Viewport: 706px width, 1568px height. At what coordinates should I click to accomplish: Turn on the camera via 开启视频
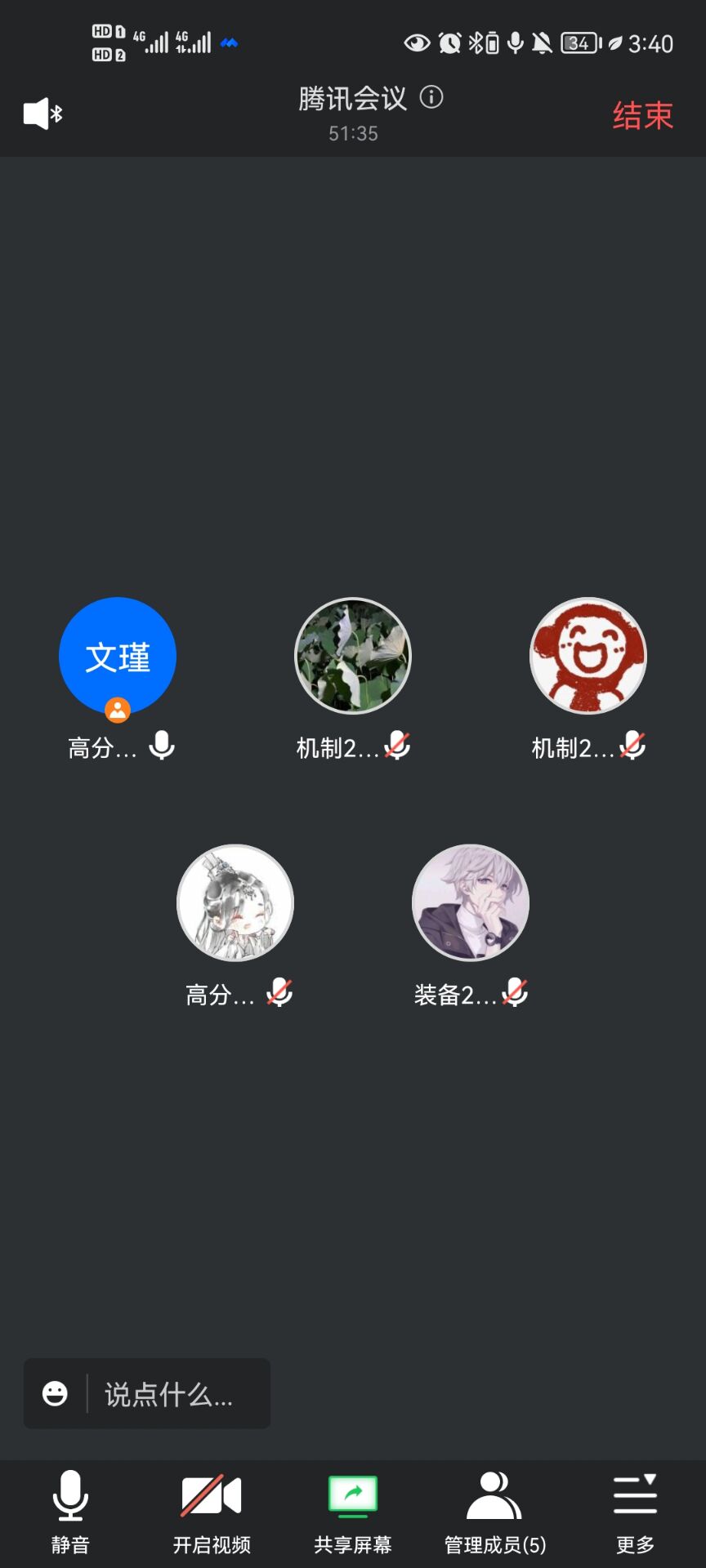(211, 1510)
